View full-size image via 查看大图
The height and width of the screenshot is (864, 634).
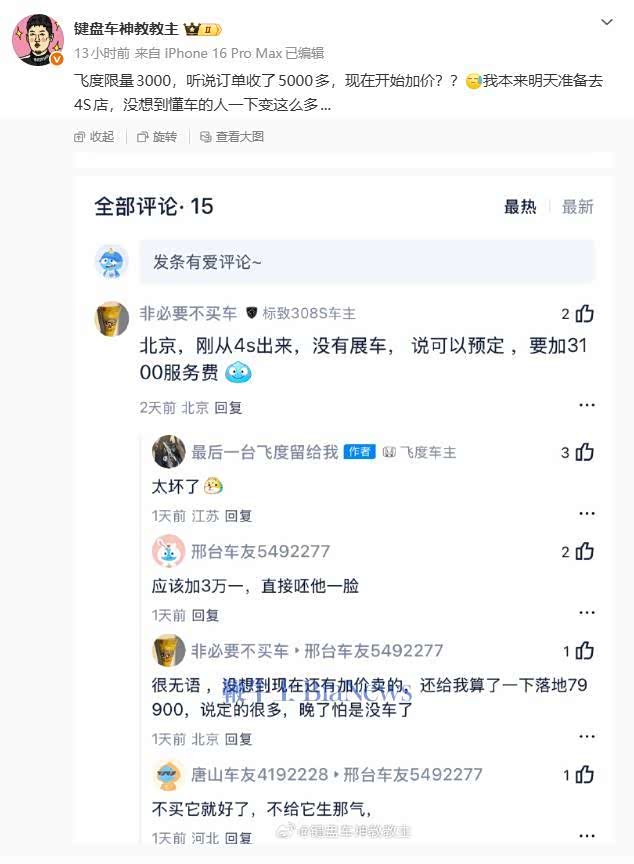click(x=231, y=136)
